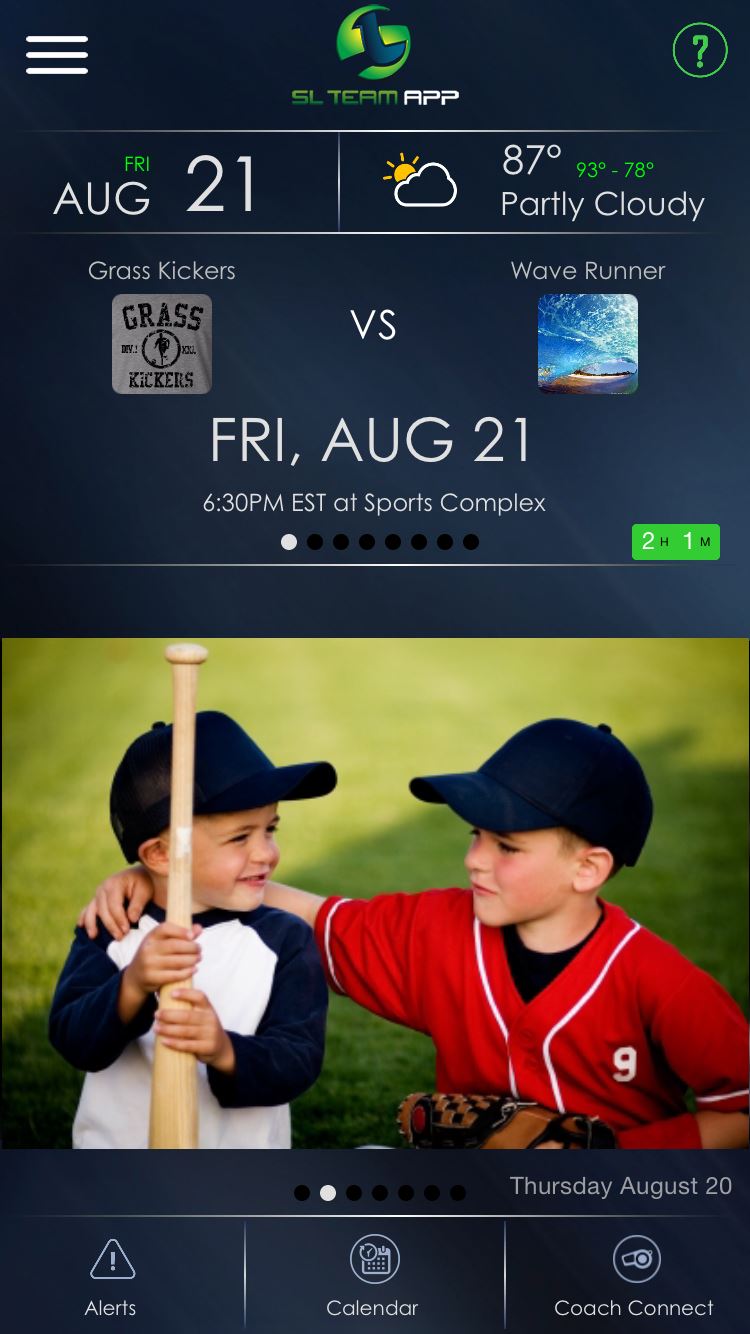The width and height of the screenshot is (750, 1334).
Task: Switch to the Calendar tab
Action: click(x=374, y=1277)
